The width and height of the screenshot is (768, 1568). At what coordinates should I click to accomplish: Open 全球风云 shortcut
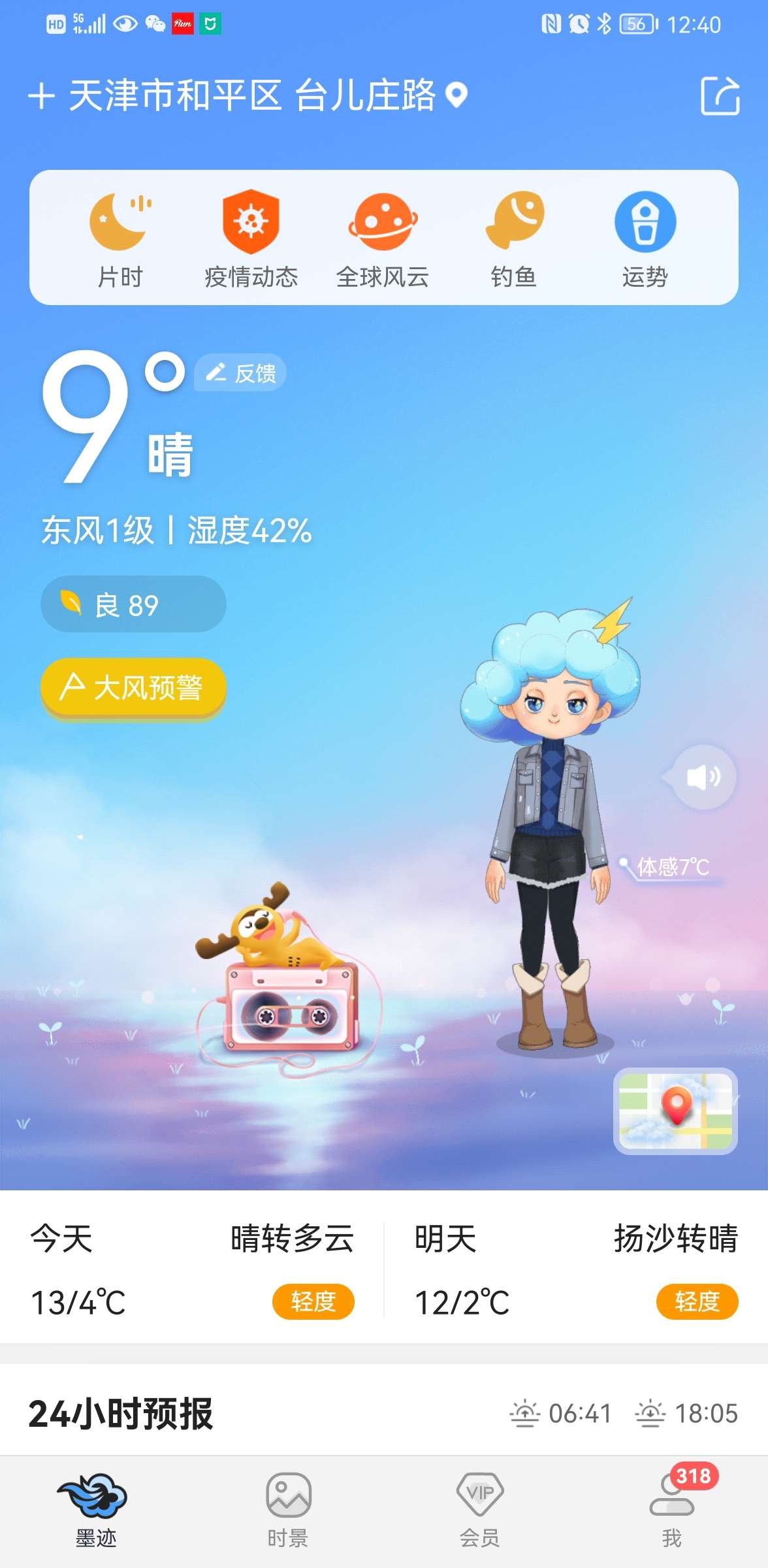(383, 239)
